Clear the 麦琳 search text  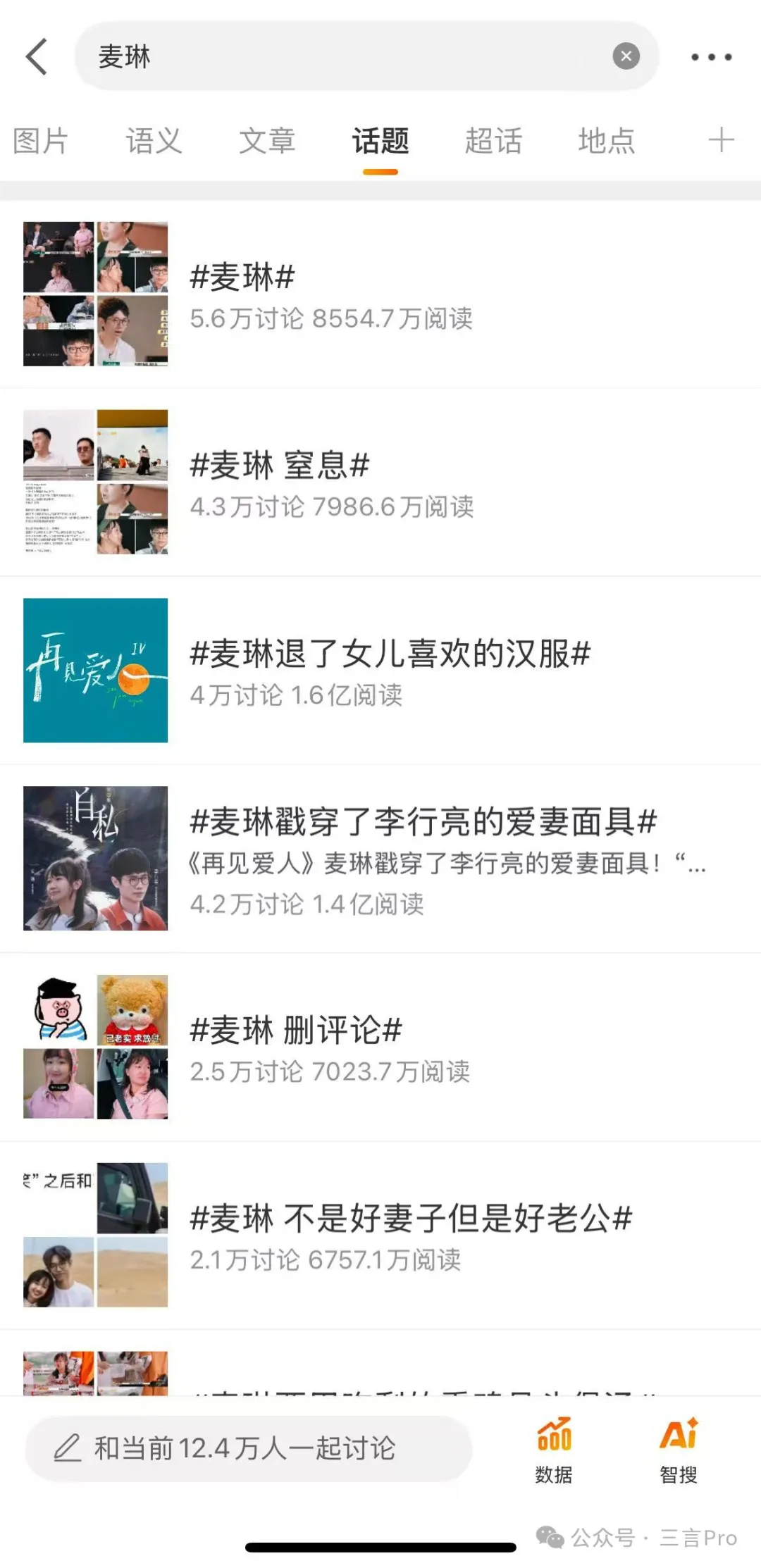tap(626, 56)
